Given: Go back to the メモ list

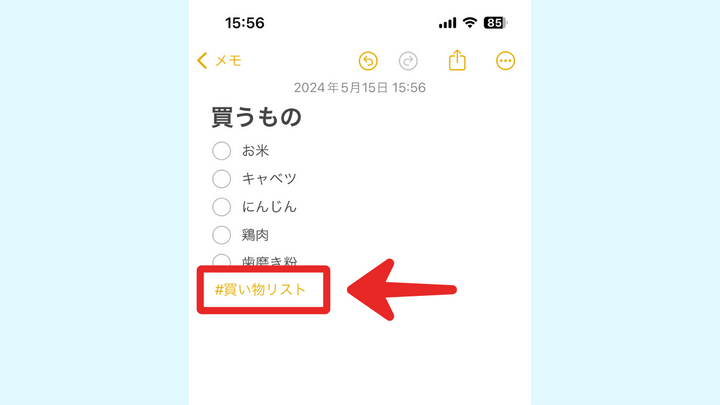Looking at the screenshot, I should [x=219, y=61].
